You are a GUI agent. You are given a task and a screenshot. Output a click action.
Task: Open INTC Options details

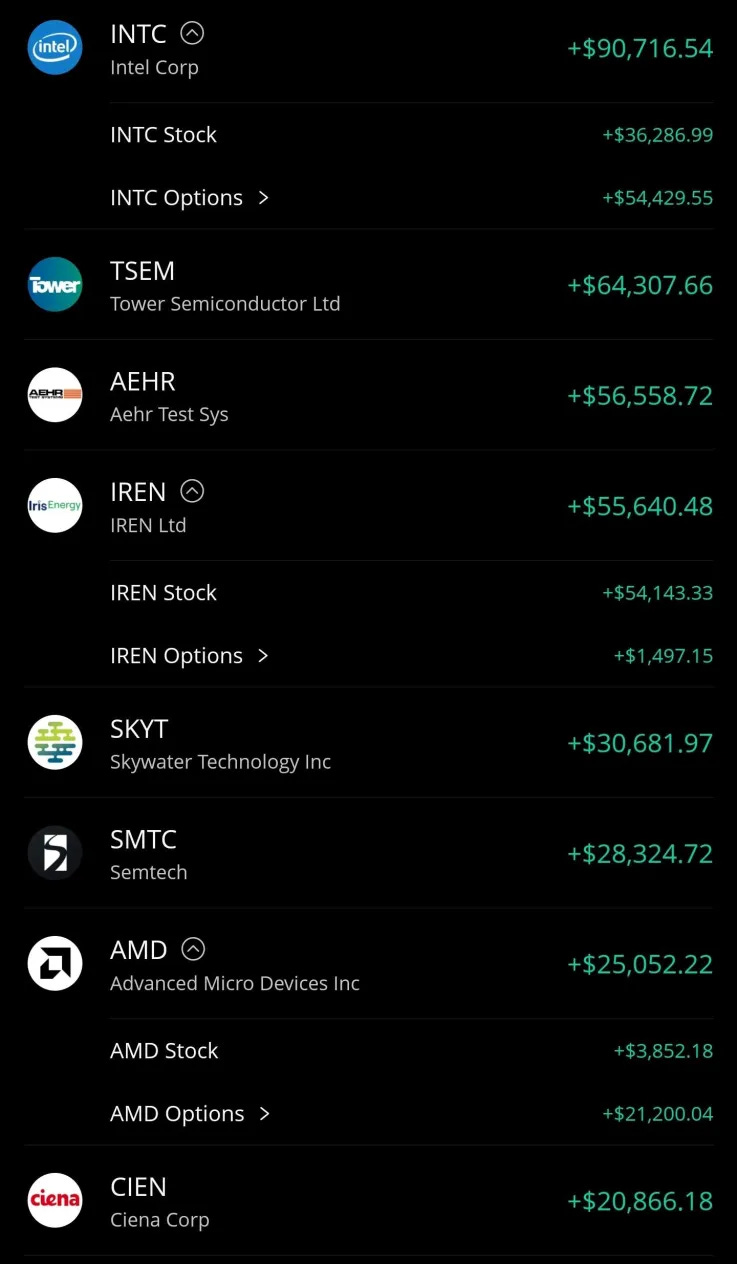tap(190, 198)
